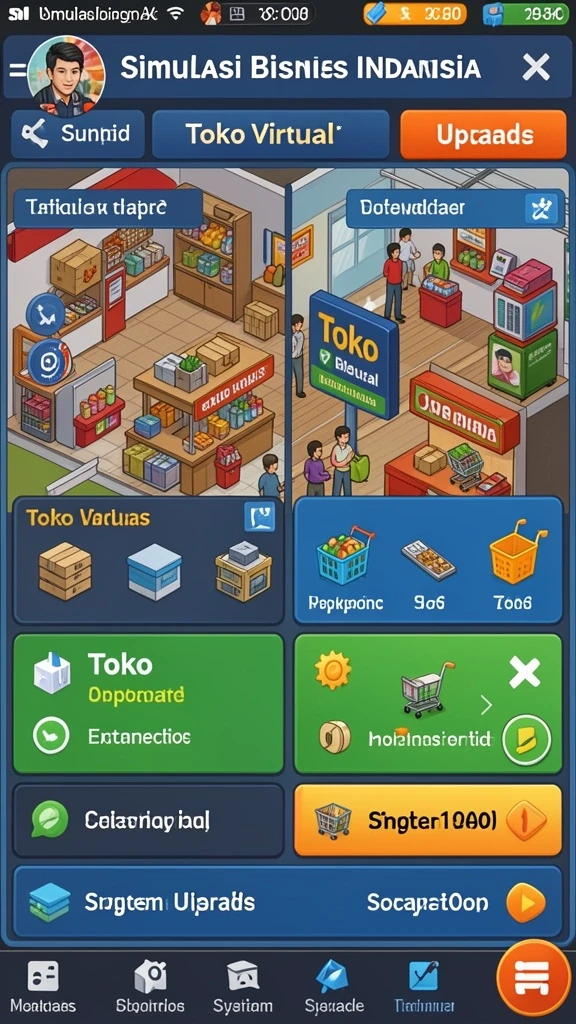This screenshot has height=1024, width=576.
Task: Open the green Toko Oopomatd card
Action: click(148, 703)
